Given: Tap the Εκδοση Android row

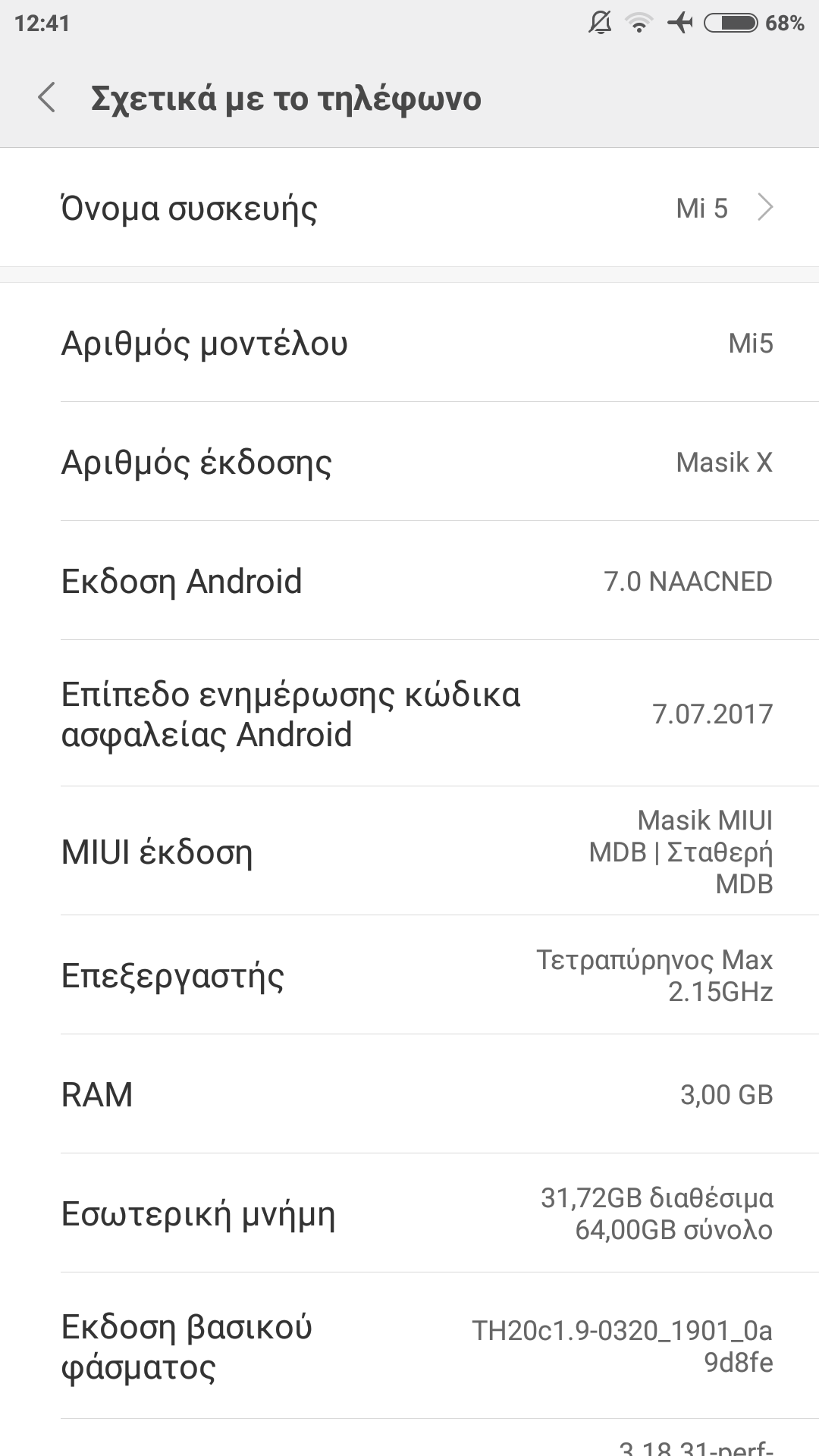Looking at the screenshot, I should click(409, 582).
